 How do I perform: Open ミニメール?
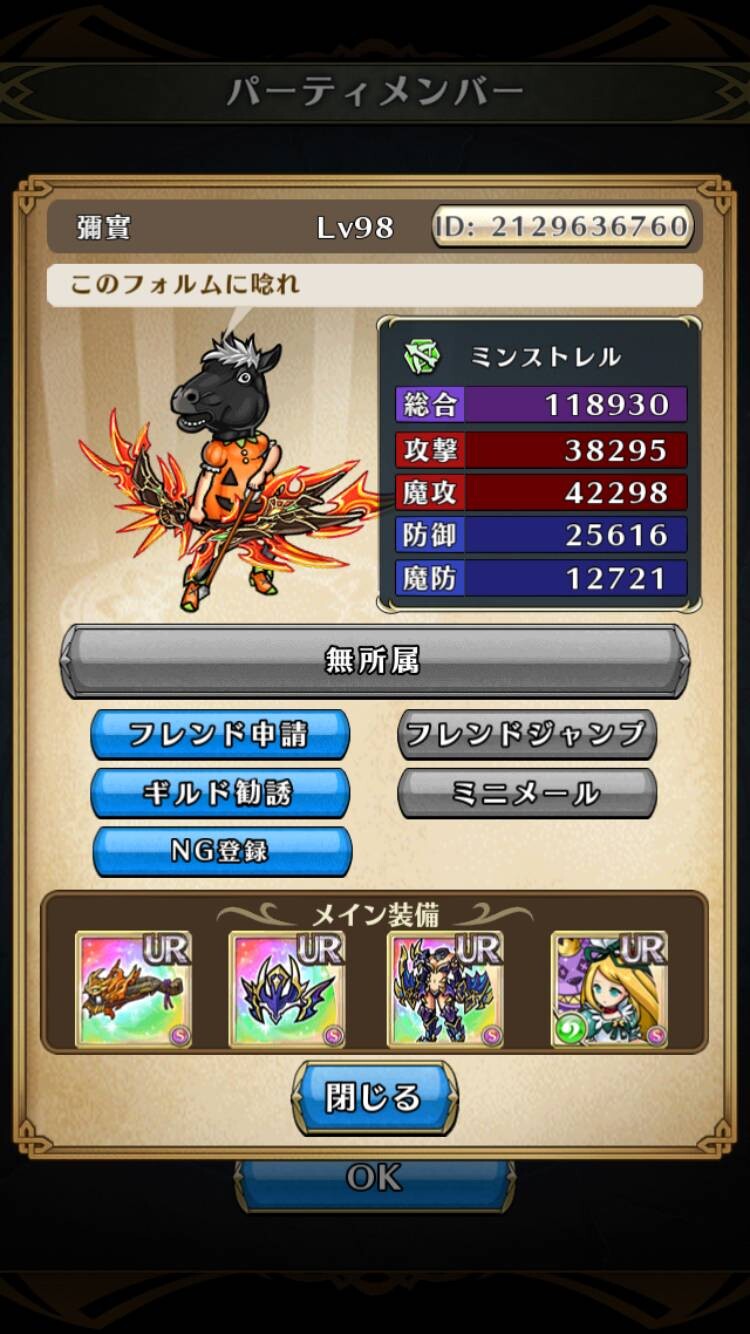(527, 793)
